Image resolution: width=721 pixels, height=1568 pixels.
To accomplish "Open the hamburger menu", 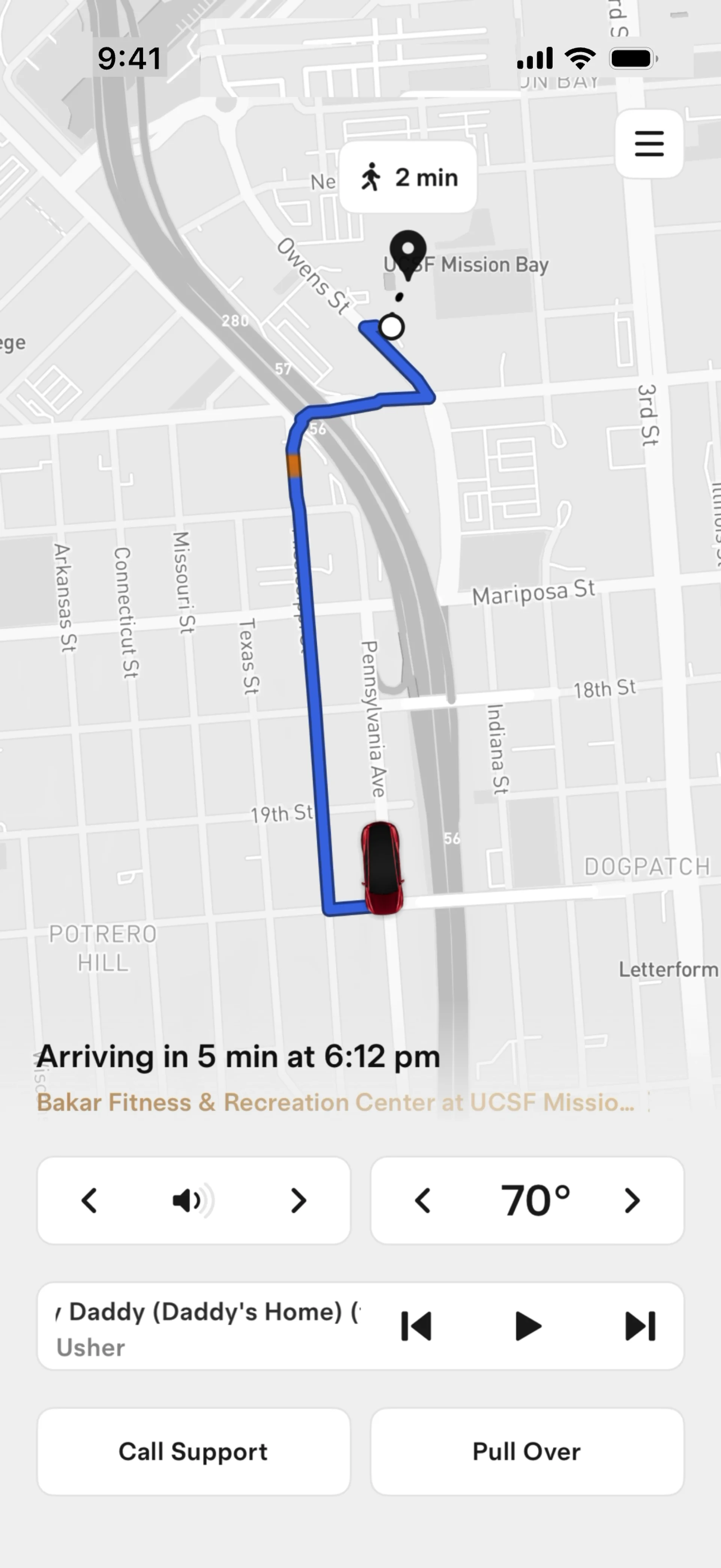I will [649, 144].
